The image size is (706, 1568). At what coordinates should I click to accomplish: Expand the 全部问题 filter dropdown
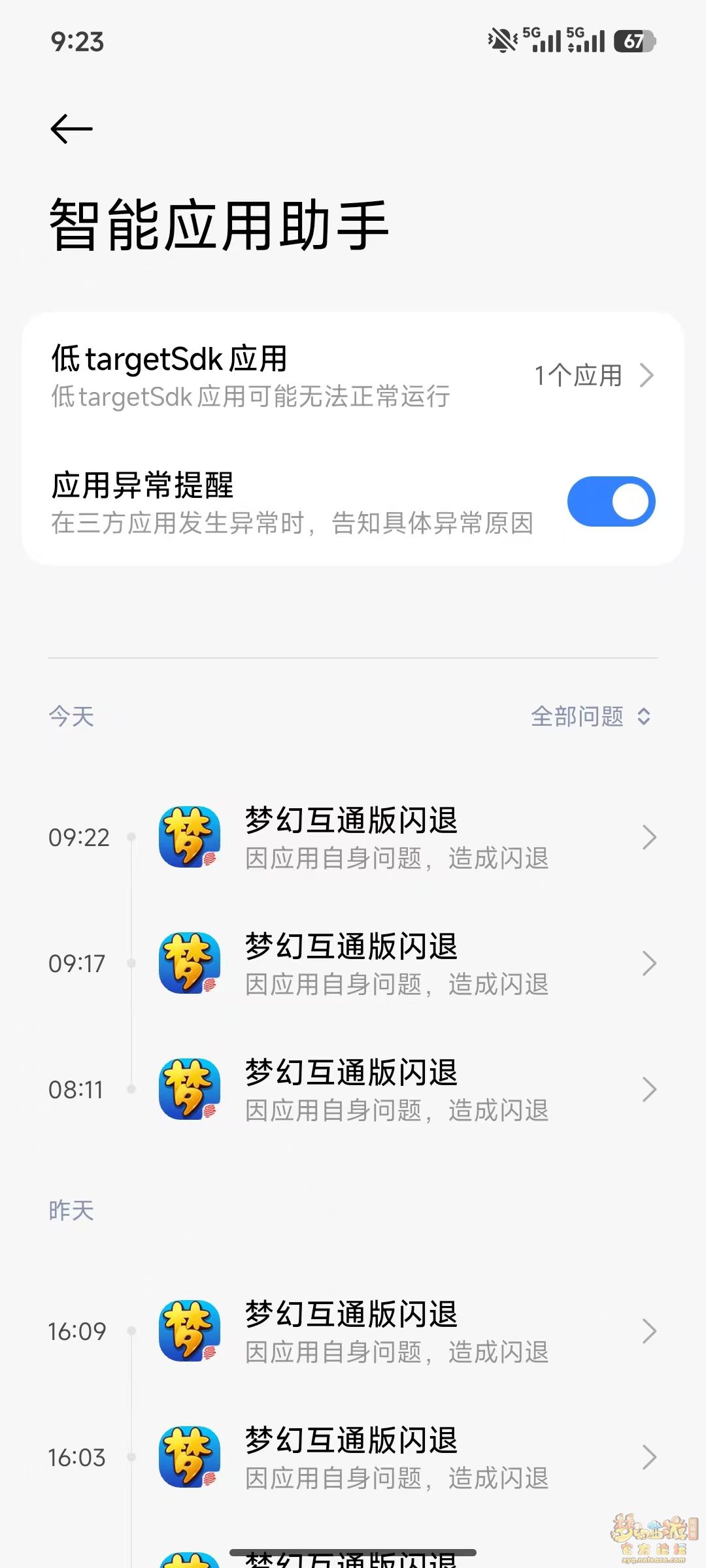click(x=590, y=717)
